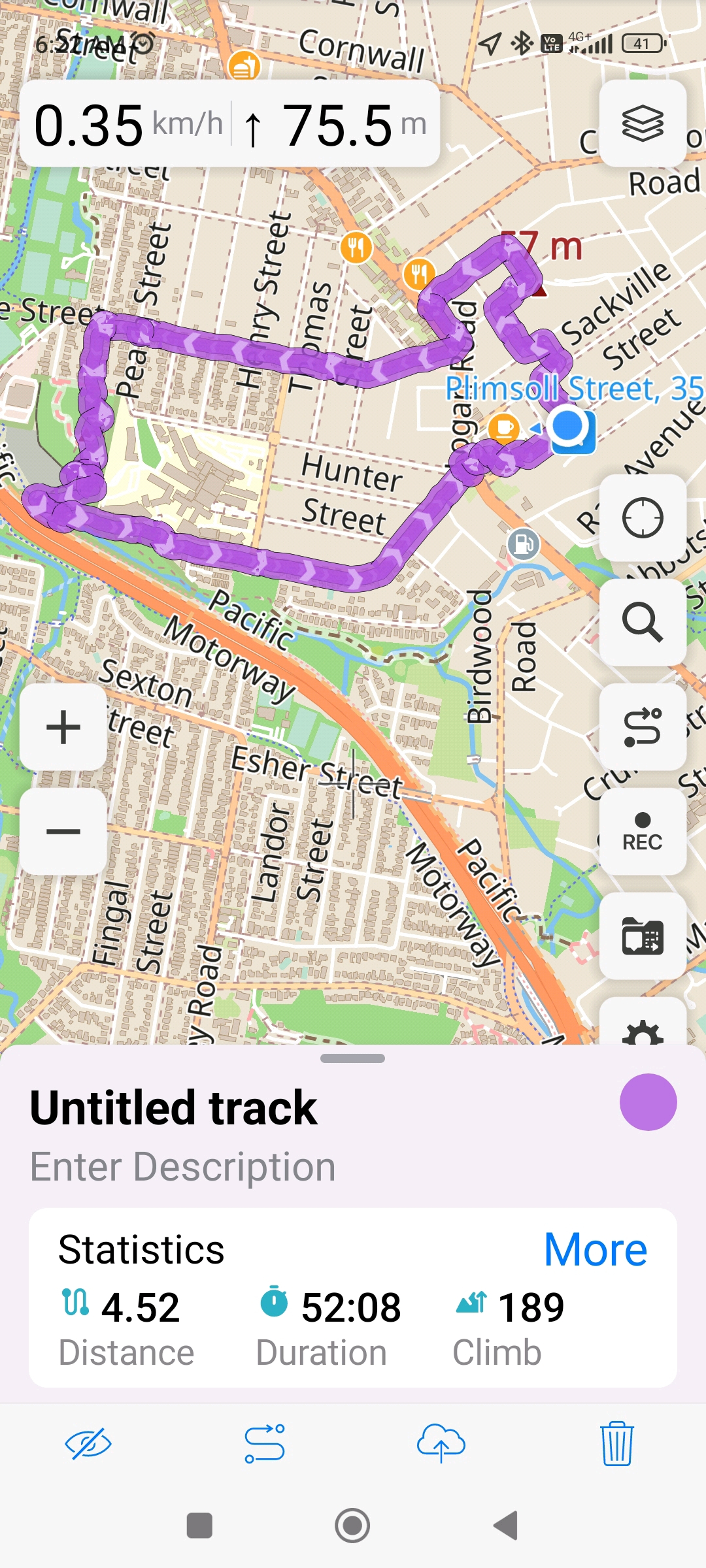This screenshot has height=1568, width=706.
Task: Open route planning from the map
Action: click(x=642, y=727)
